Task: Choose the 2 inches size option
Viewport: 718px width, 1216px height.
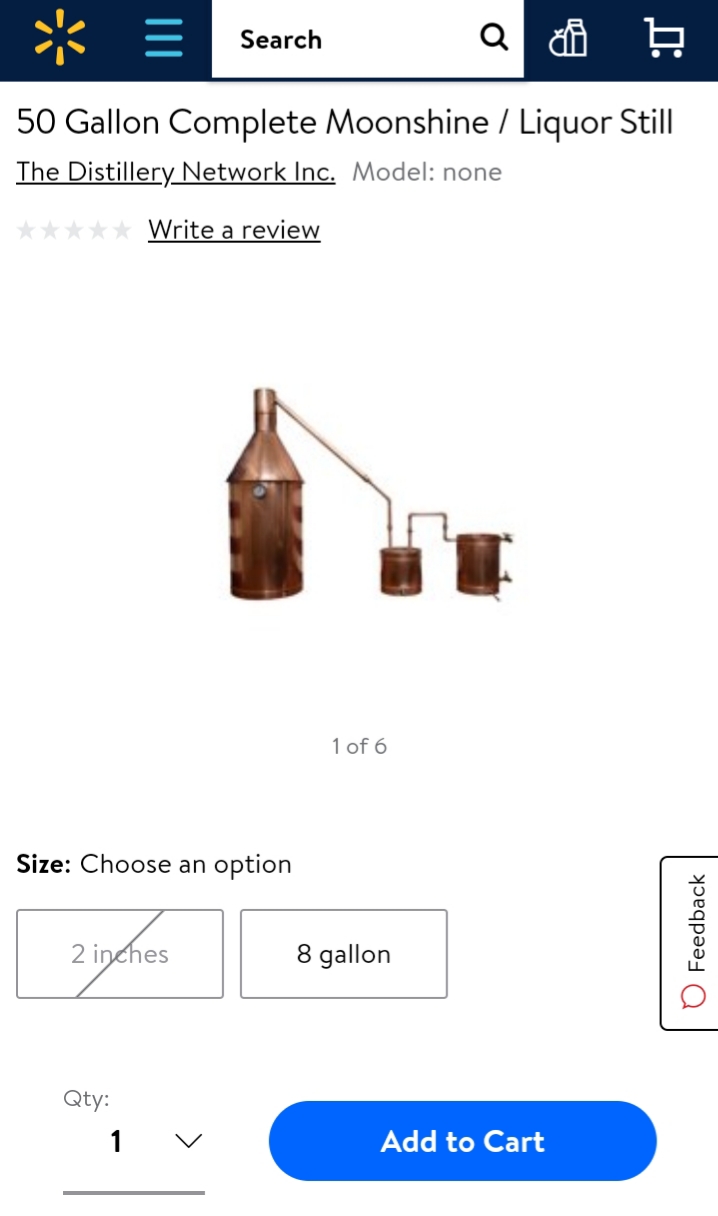Action: point(120,954)
